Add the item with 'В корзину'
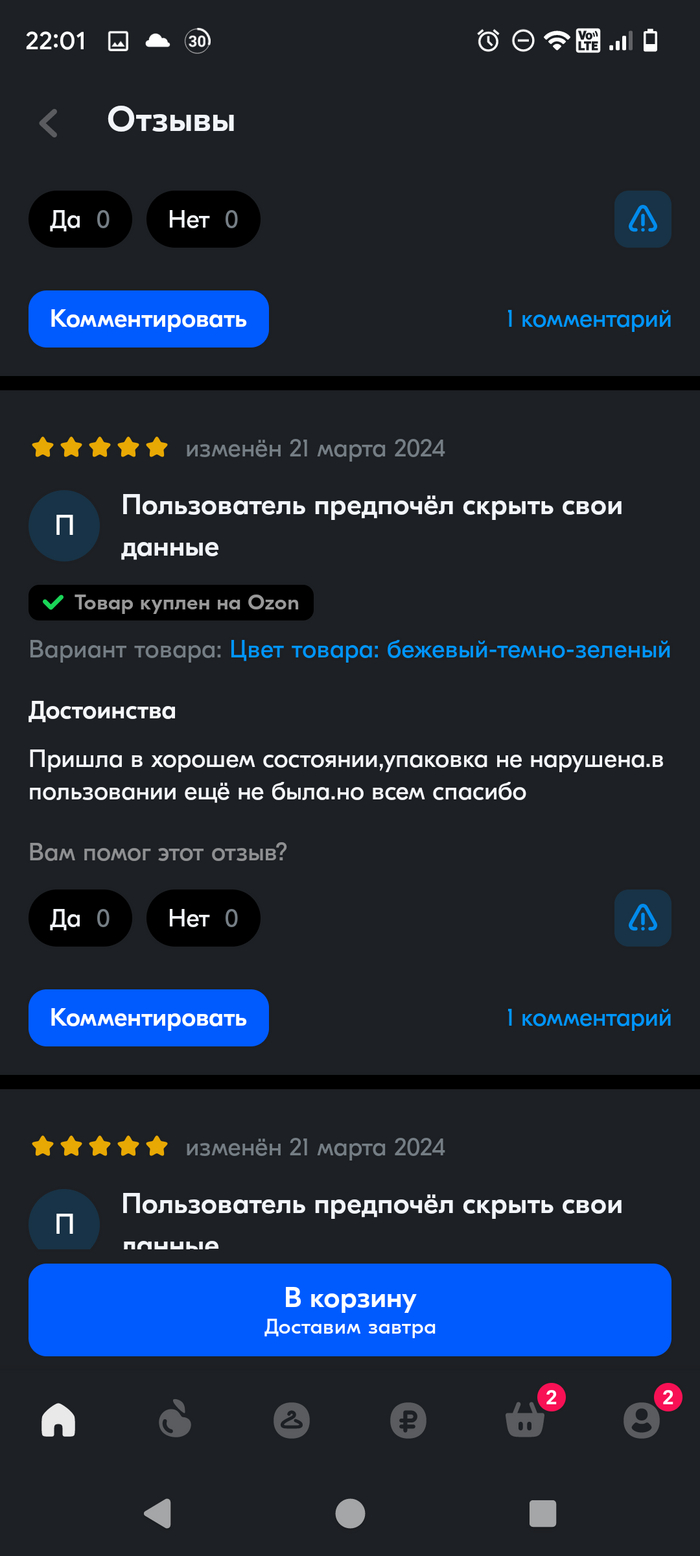The image size is (700, 1556). pyautogui.click(x=350, y=1310)
